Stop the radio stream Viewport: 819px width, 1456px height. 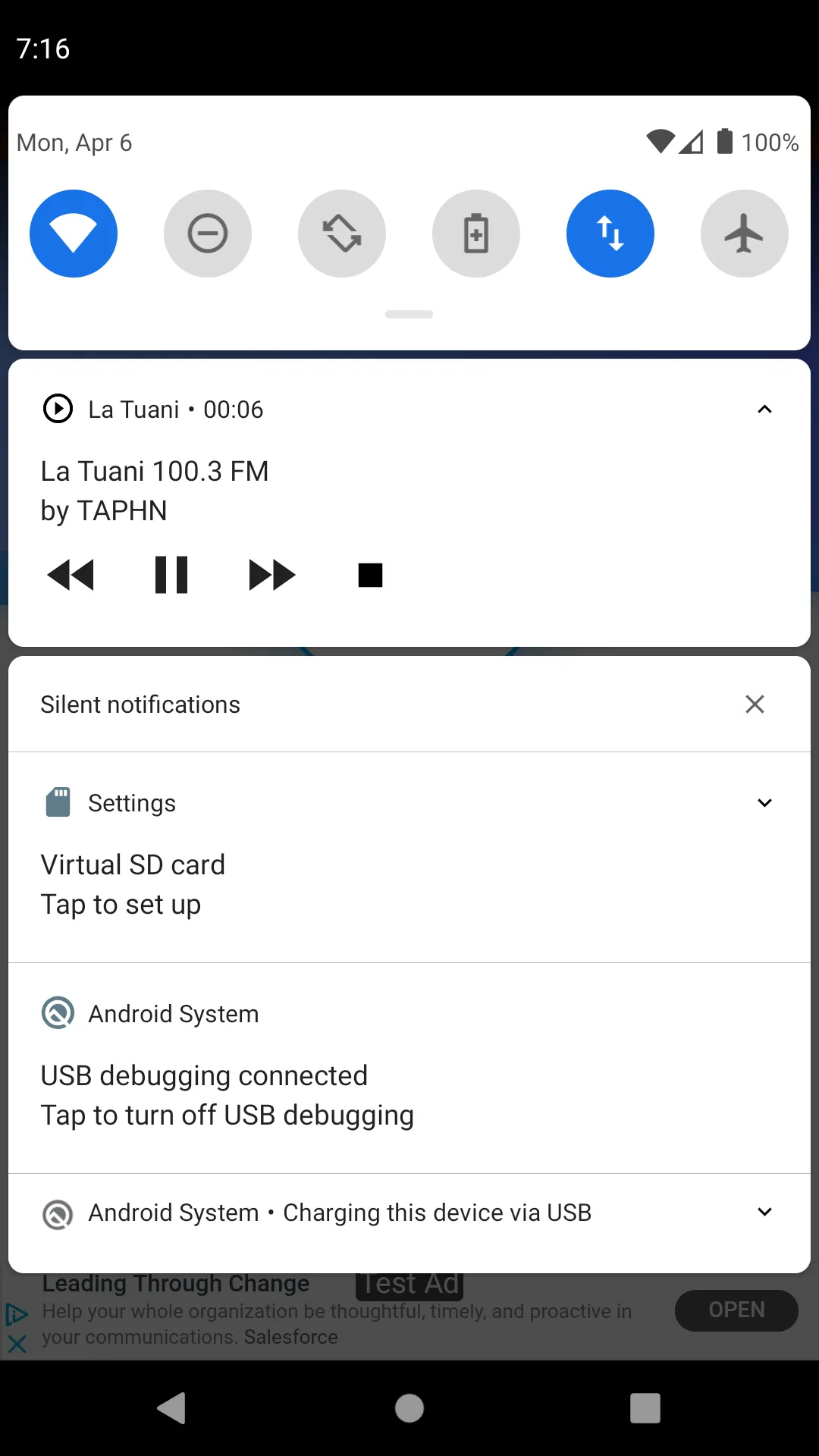coord(371,575)
